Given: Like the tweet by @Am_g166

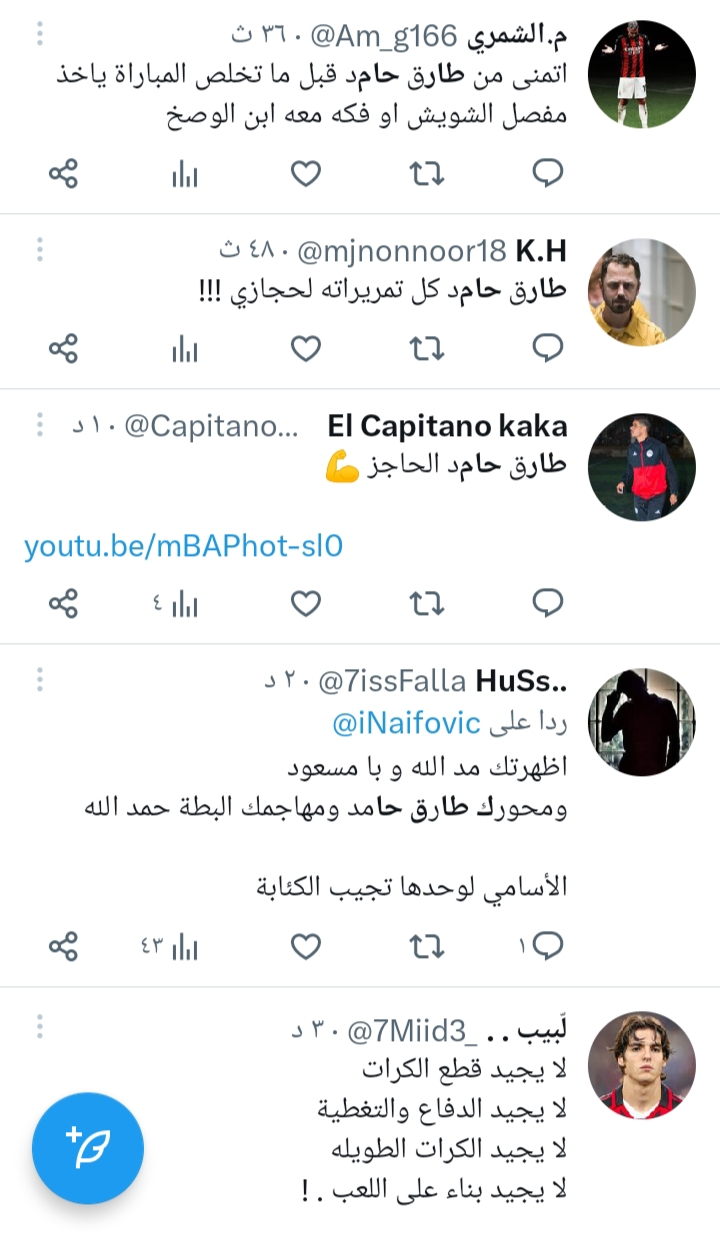Looking at the screenshot, I should tap(306, 175).
